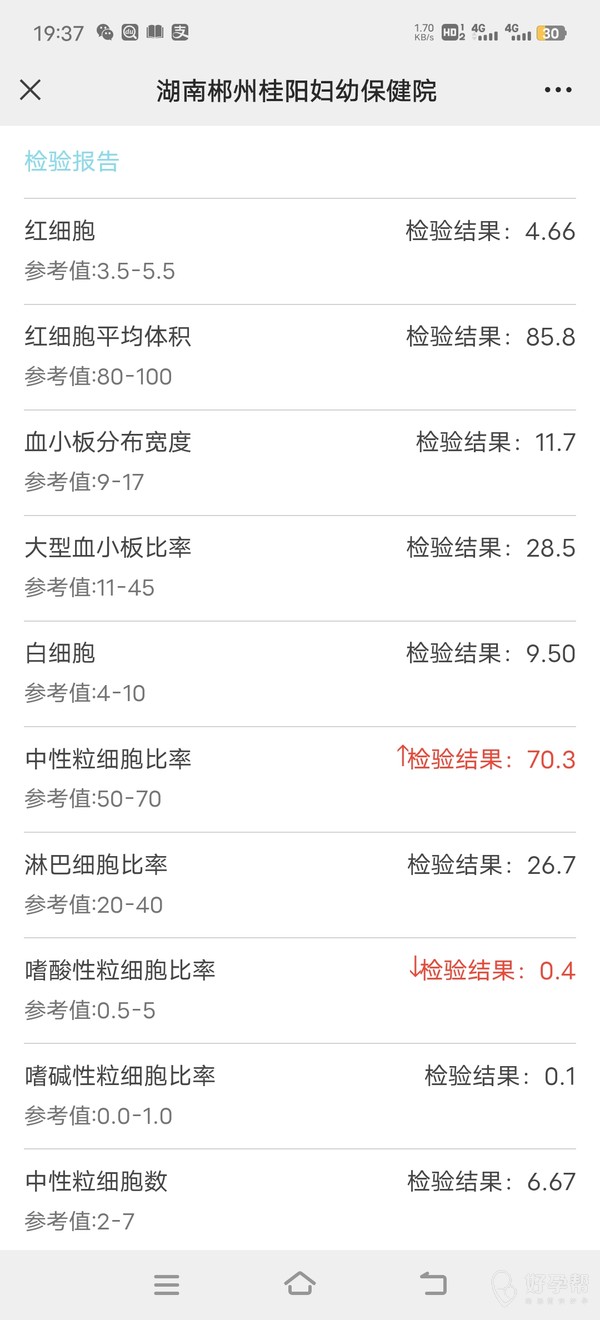Tap the system recent apps button
This screenshot has width=600, height=1320.
tap(167, 1285)
